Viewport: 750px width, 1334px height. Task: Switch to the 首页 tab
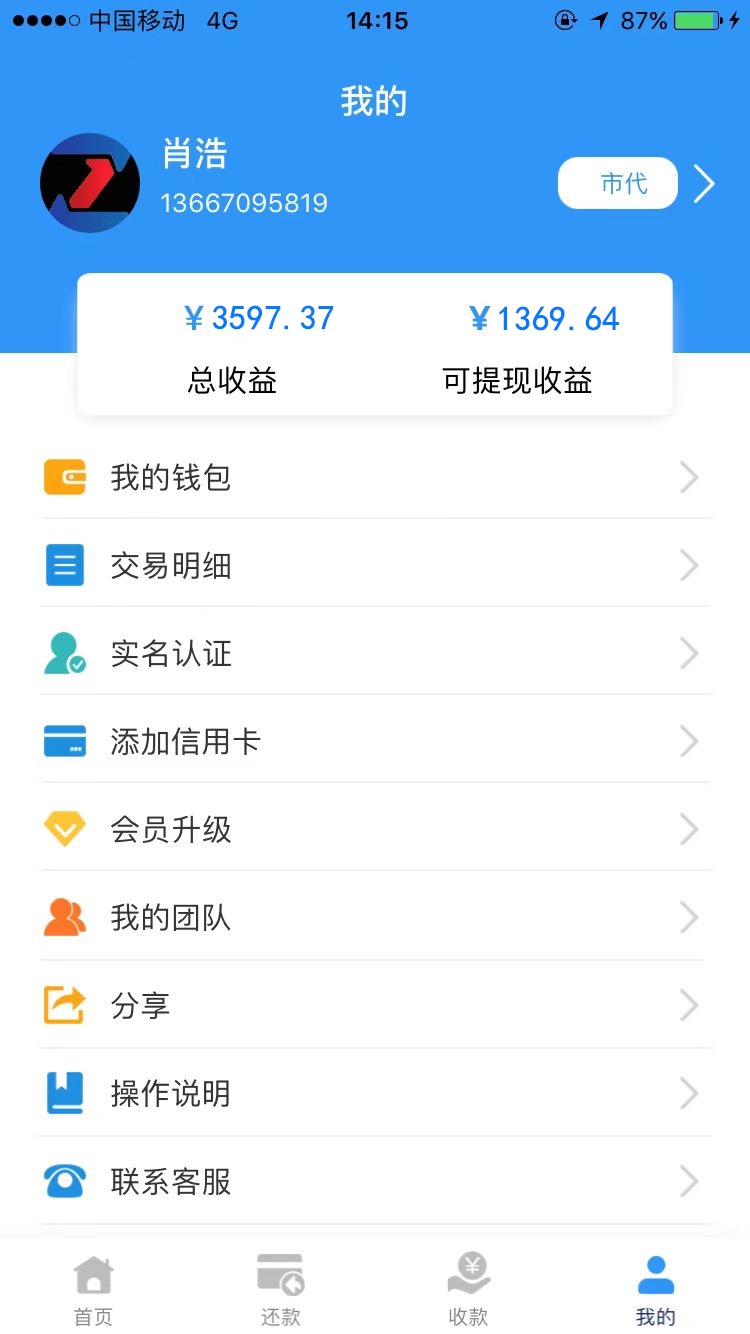point(93,1287)
